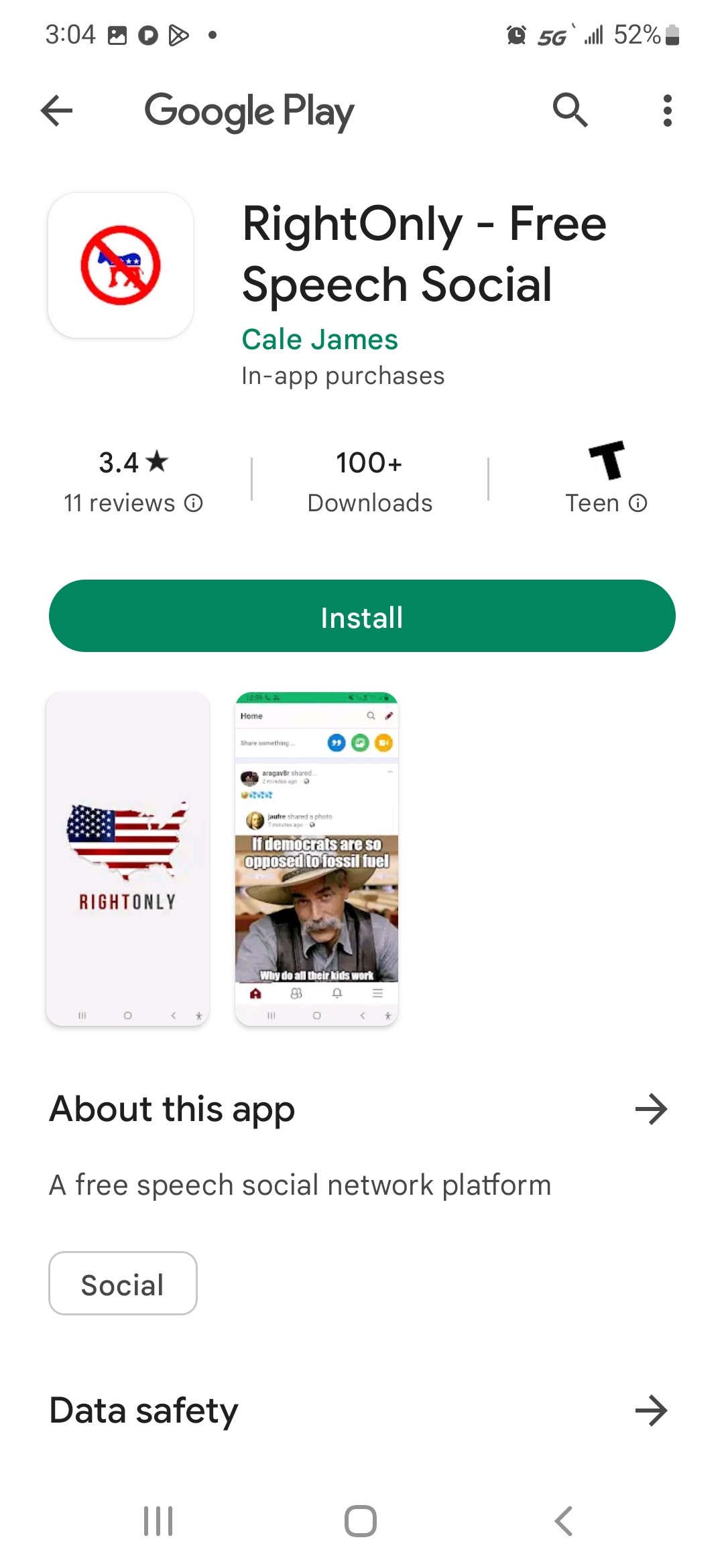Image resolution: width=724 pixels, height=1568 pixels.
Task: Open Data safety details arrow
Action: tap(651, 1411)
